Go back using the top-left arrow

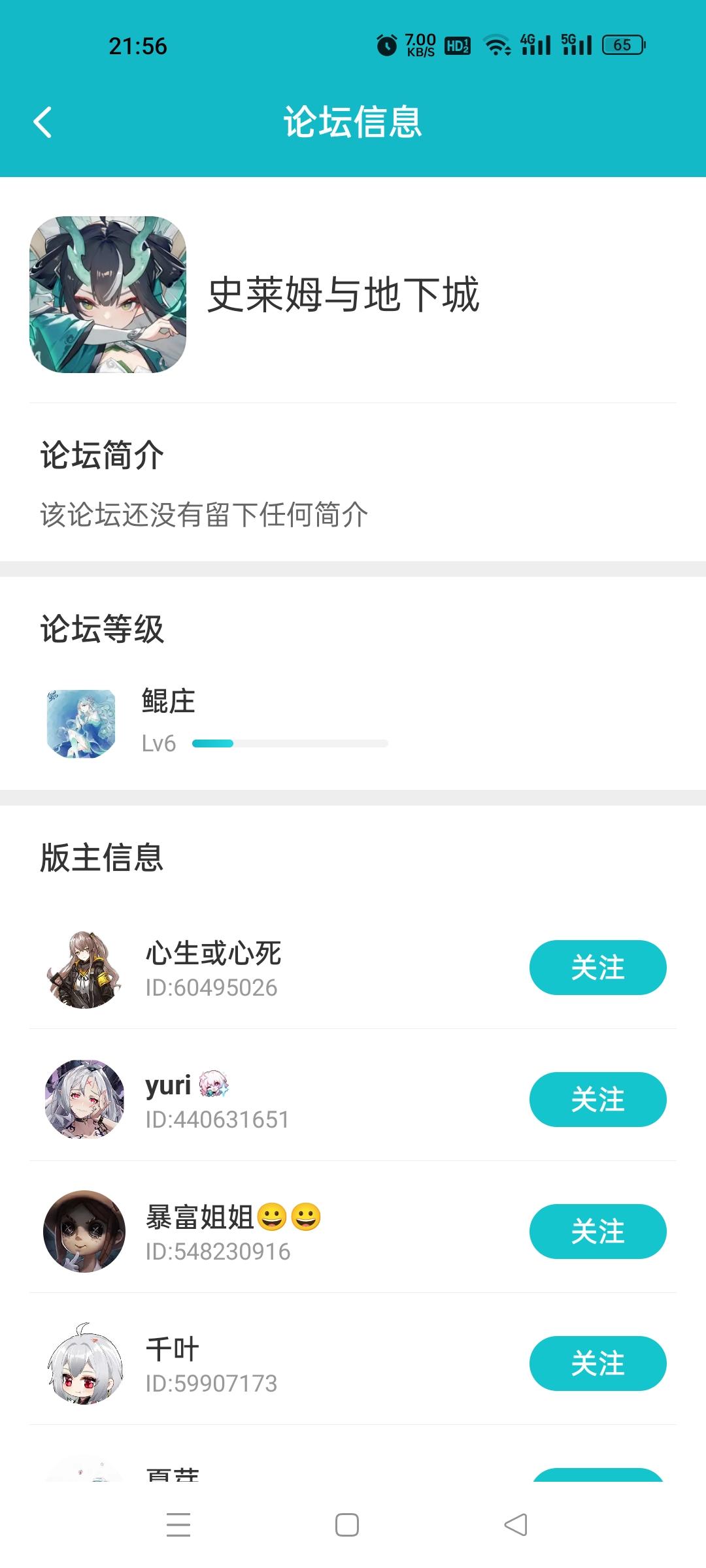(42, 123)
